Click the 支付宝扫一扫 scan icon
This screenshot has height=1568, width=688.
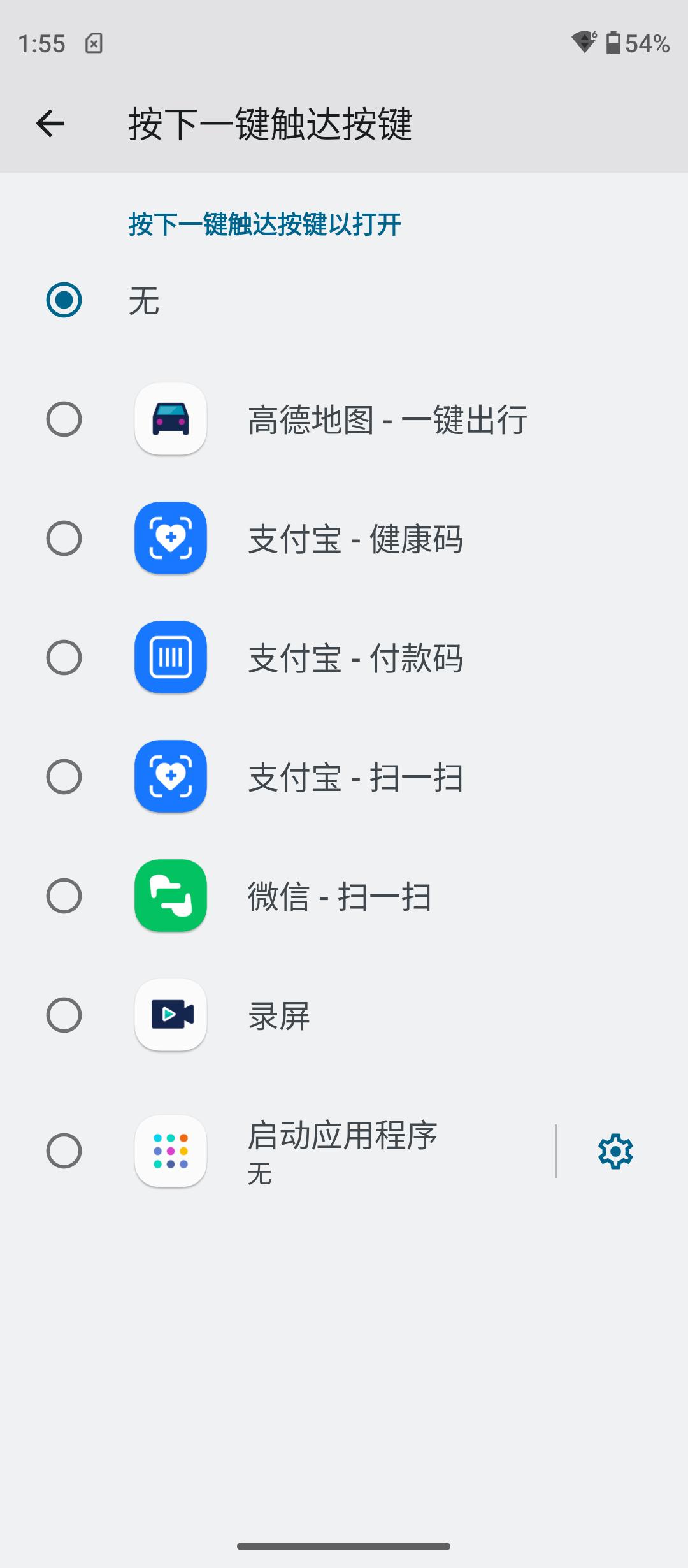click(170, 778)
